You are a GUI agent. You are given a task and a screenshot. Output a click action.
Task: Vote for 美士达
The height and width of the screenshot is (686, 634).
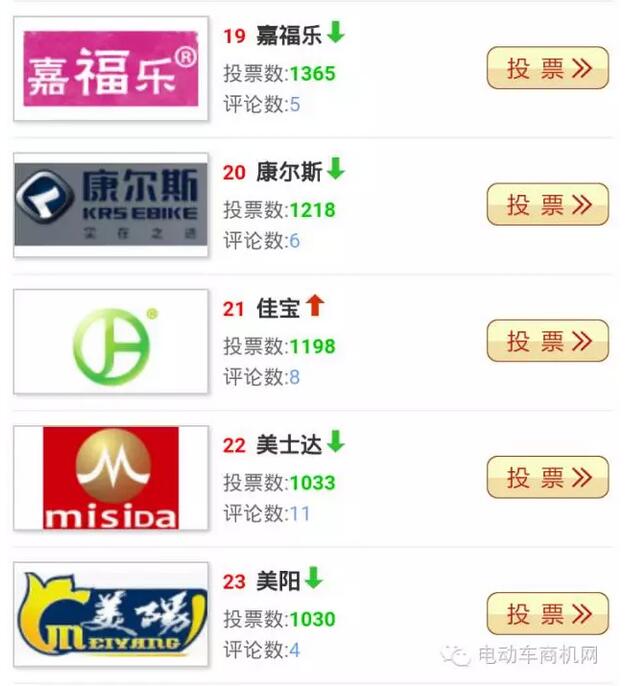547,477
